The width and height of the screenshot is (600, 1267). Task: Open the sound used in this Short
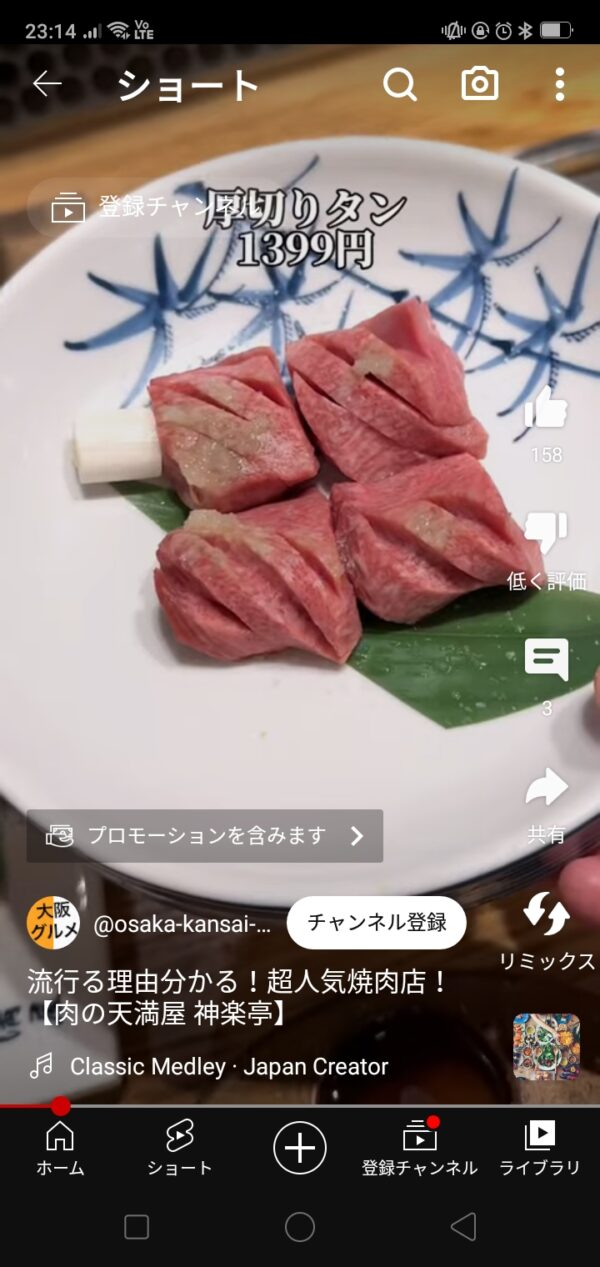(546, 1047)
